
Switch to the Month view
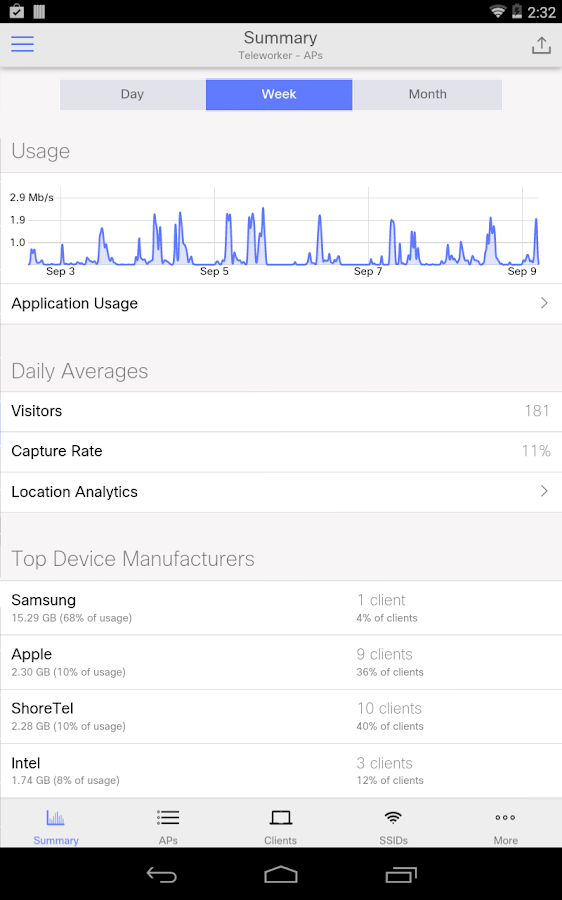428,94
